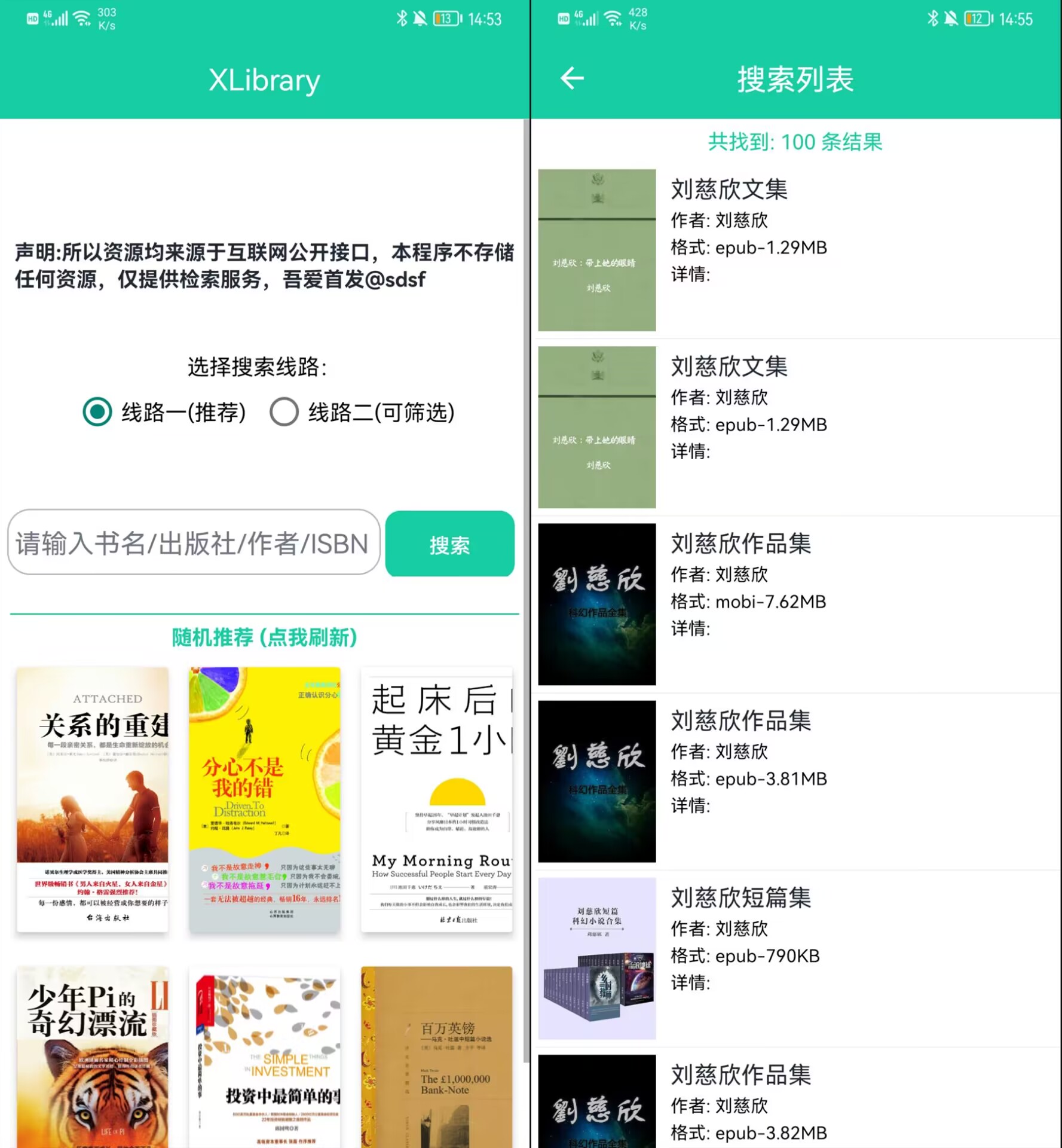Open the 刘慈欣短篇集 epub-790KB result

point(795,958)
